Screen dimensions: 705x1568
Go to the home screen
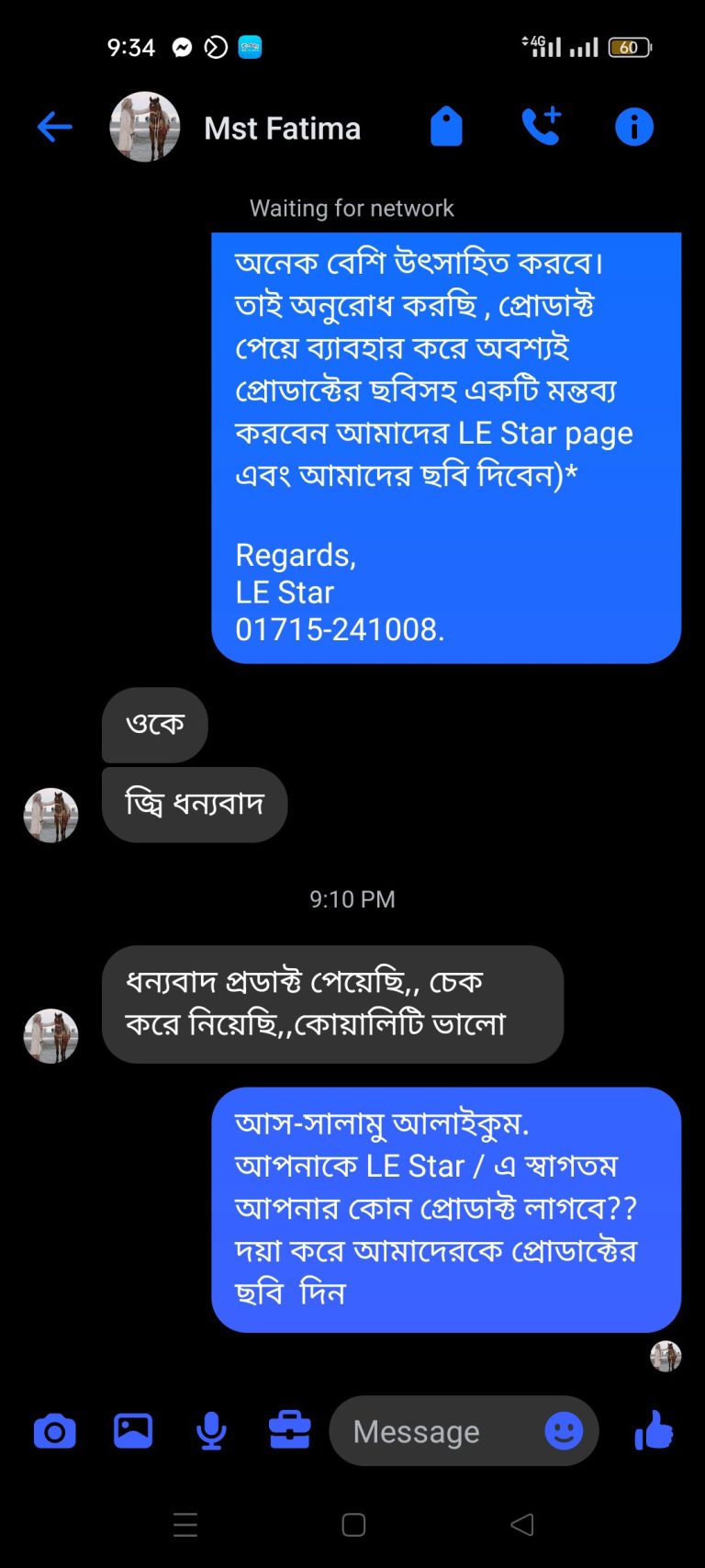coord(353,1525)
